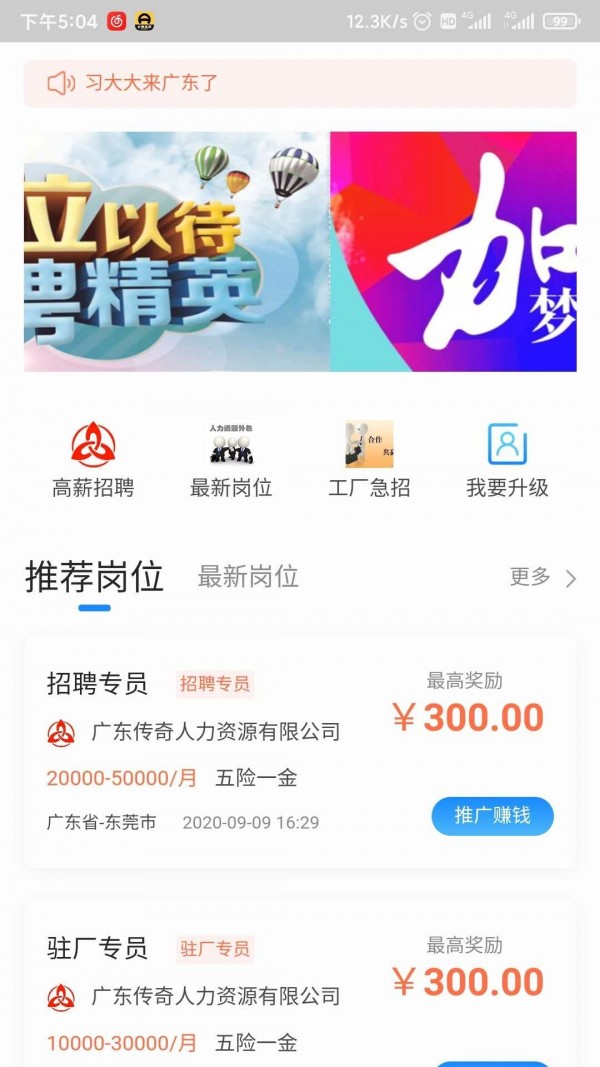600x1067 pixels.
Task: Switch to 最新岗位 tab
Action: tap(248, 577)
